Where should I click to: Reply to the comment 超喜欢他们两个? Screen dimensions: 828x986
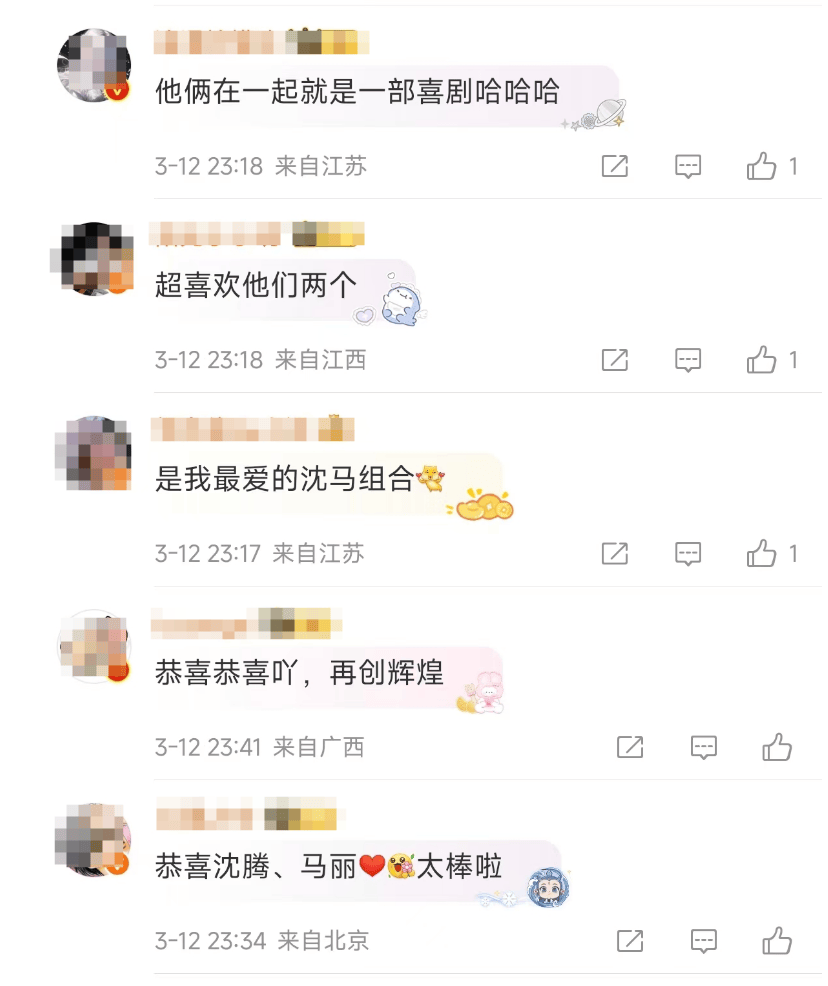pyautogui.click(x=688, y=359)
